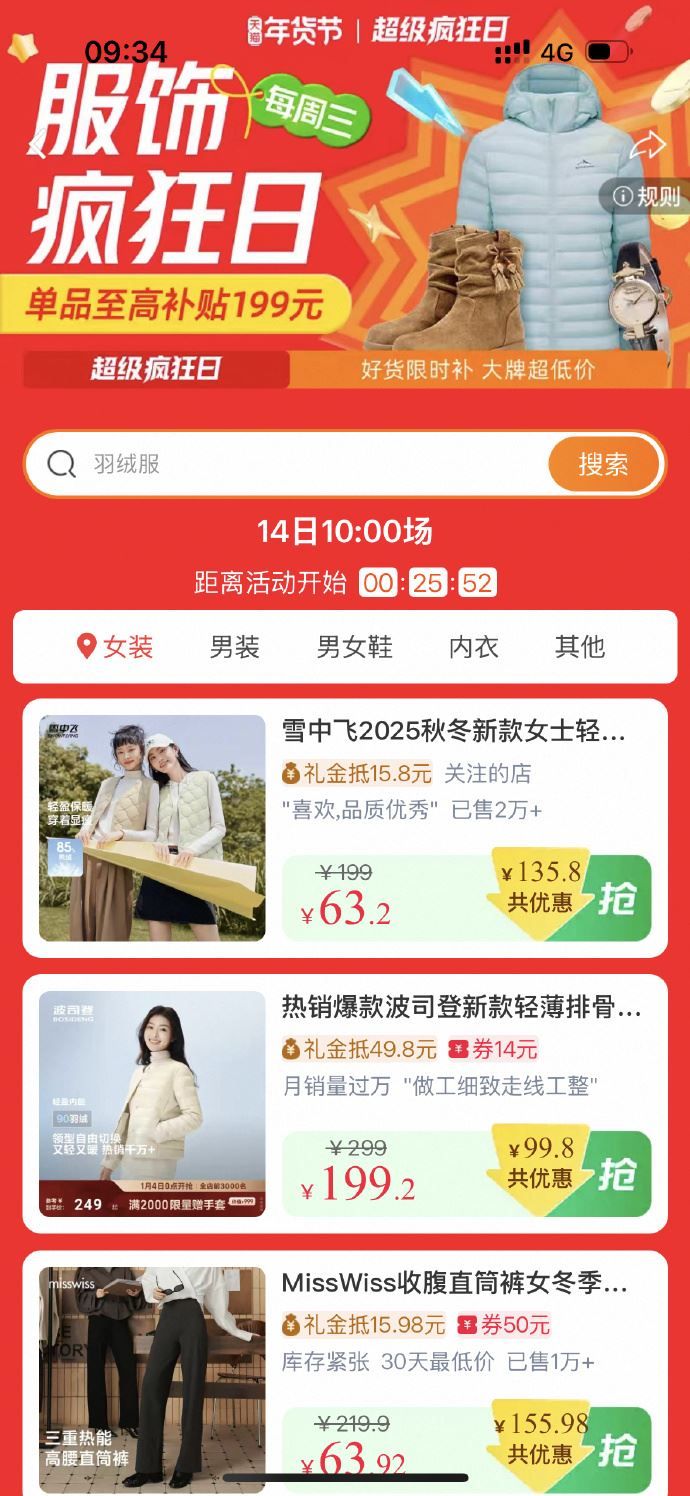Tap the 羽绒服 search field
690x1496 pixels.
tap(300, 464)
